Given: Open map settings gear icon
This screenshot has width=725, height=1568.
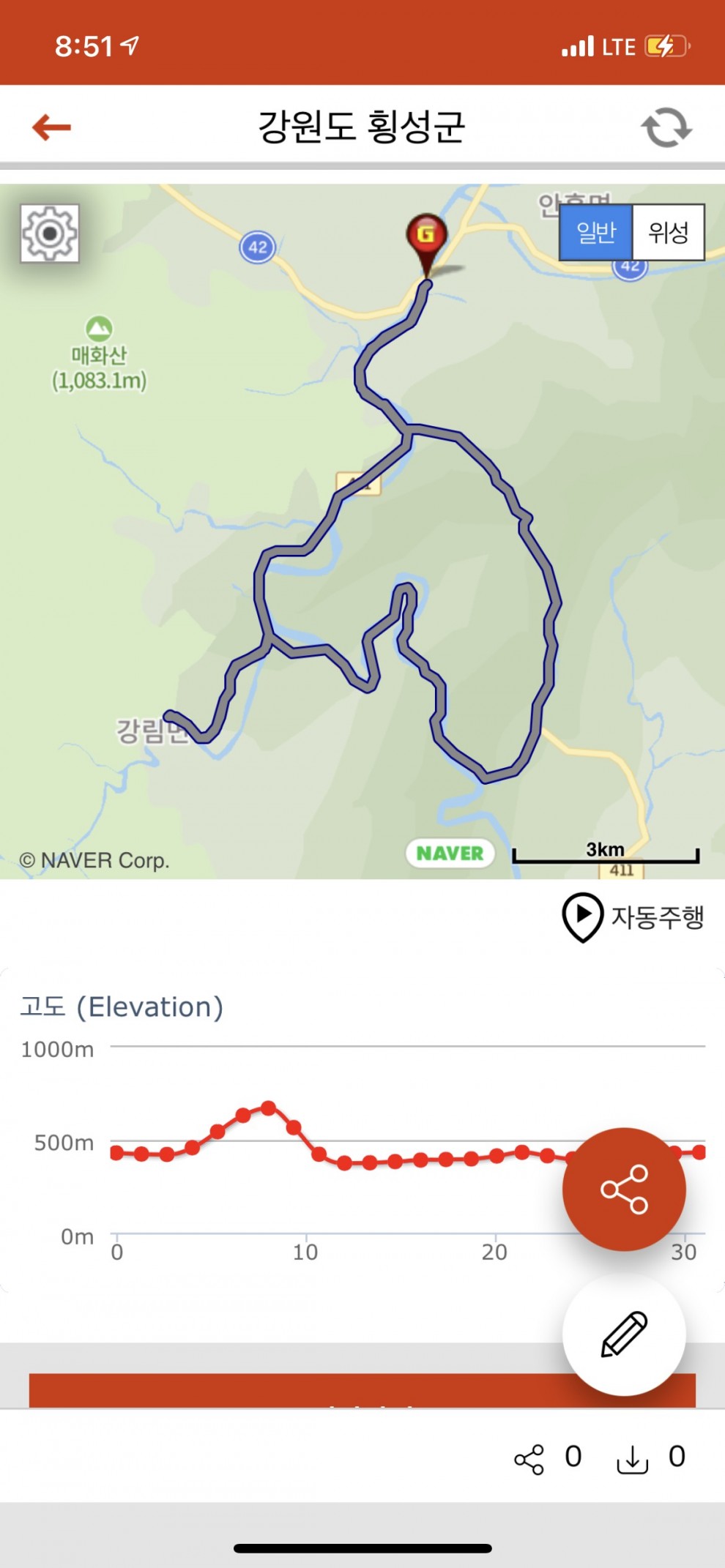Looking at the screenshot, I should 49,234.
